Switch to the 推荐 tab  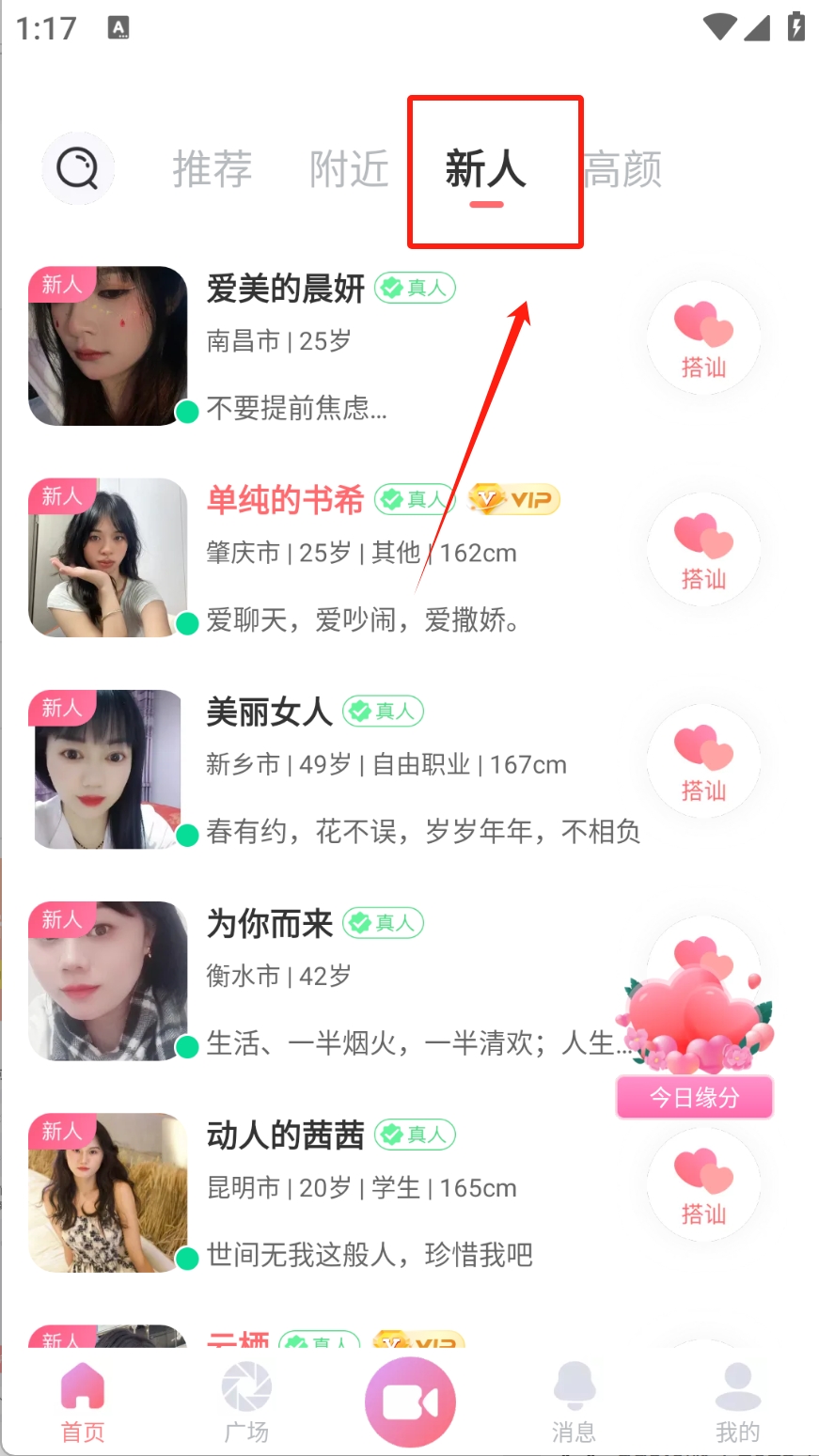pos(213,169)
